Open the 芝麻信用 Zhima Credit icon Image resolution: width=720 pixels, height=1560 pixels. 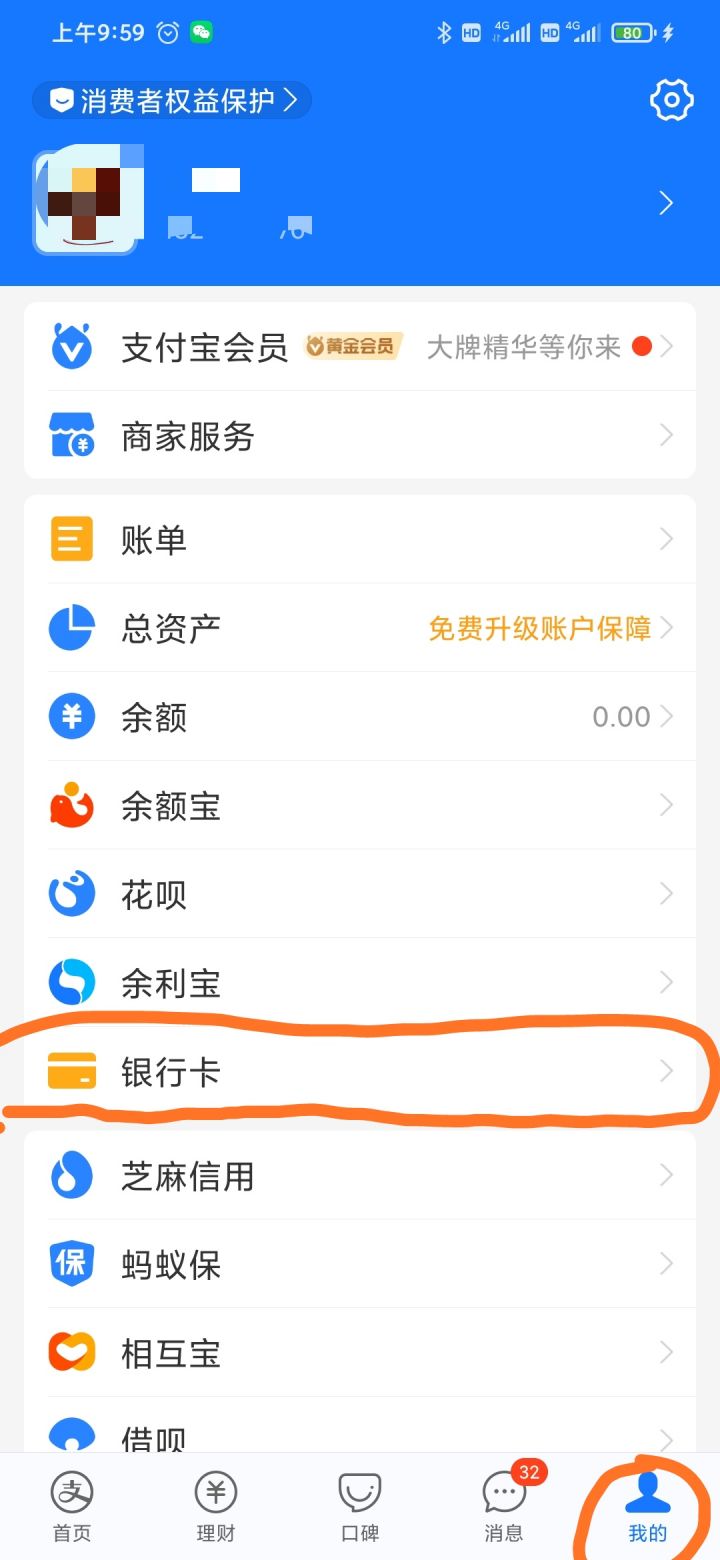coord(71,1176)
